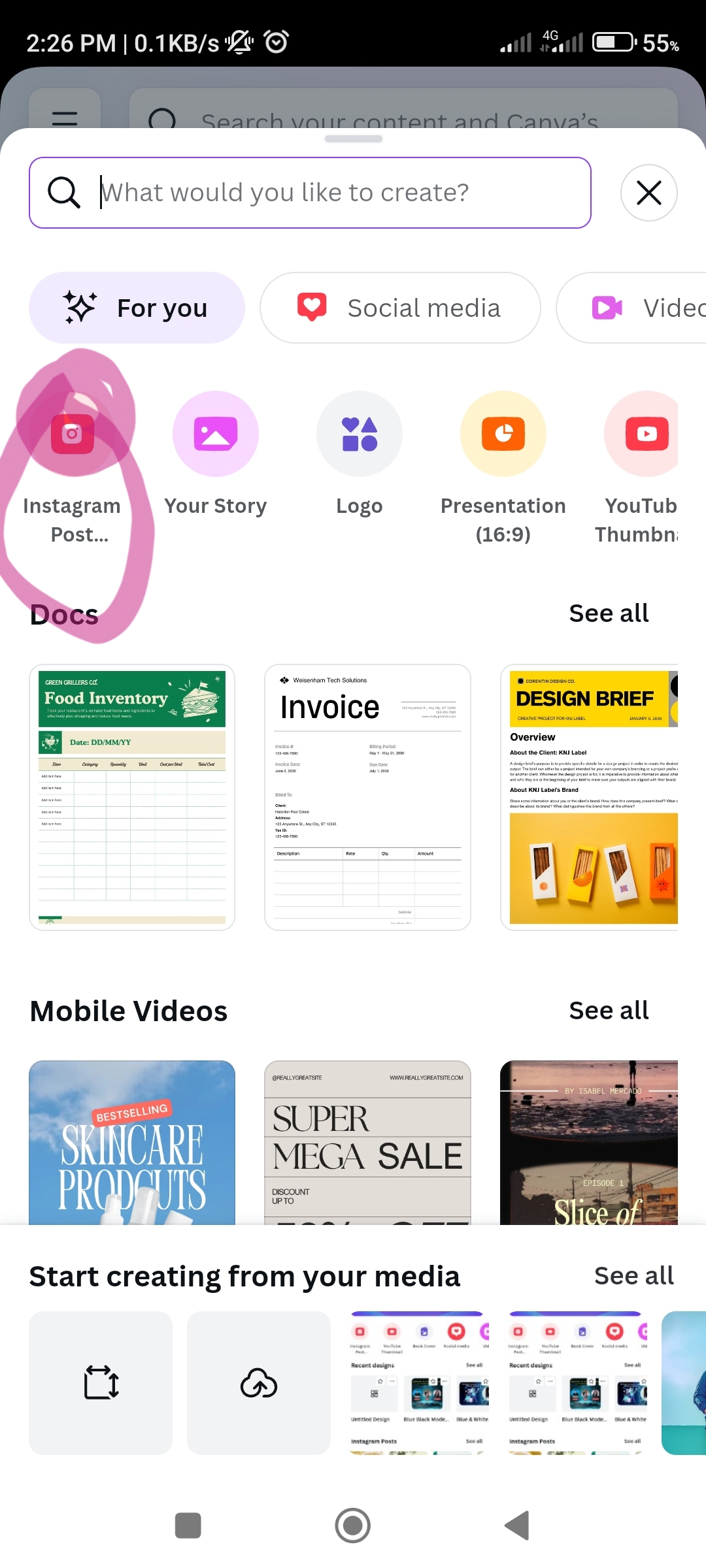Close the create design sheet

[648, 193]
